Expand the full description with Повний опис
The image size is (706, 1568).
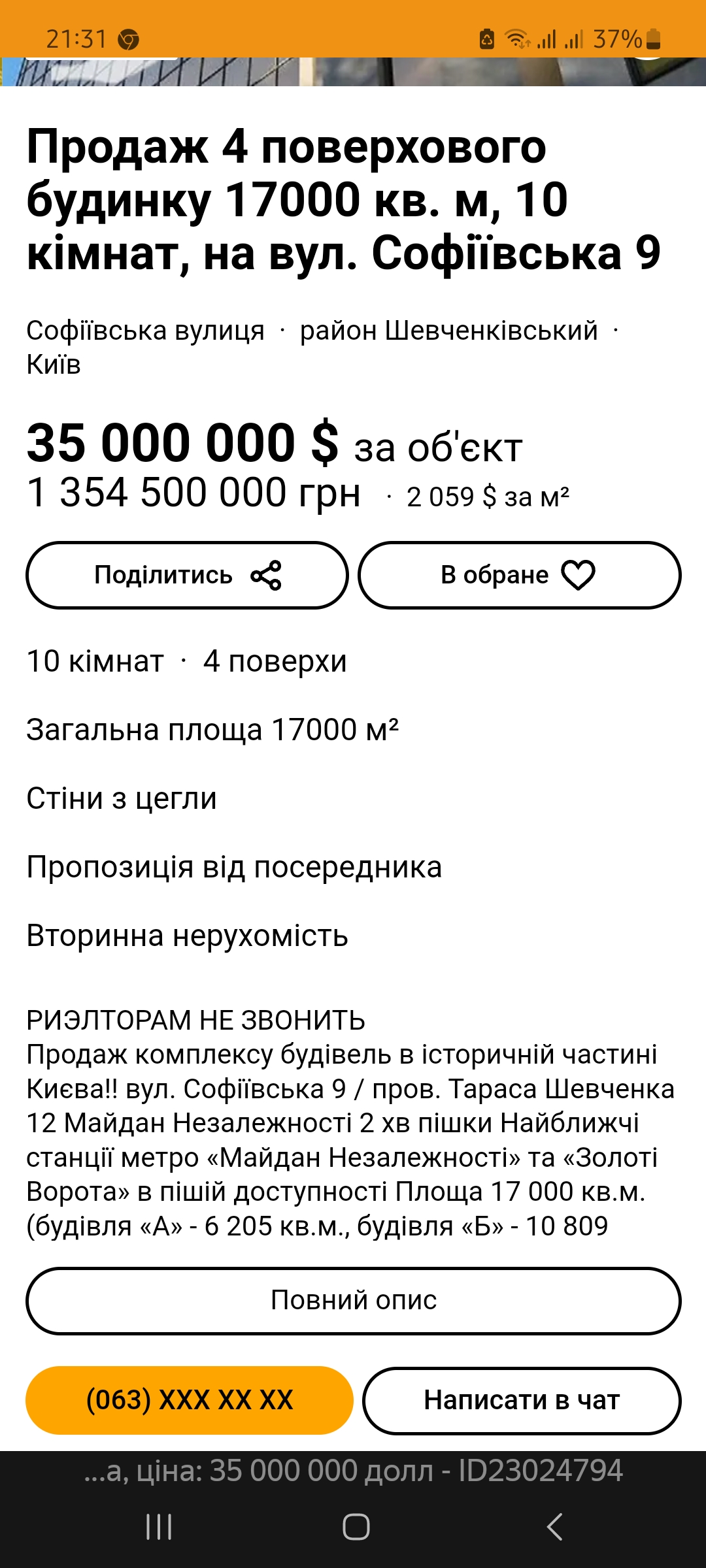point(353,1300)
